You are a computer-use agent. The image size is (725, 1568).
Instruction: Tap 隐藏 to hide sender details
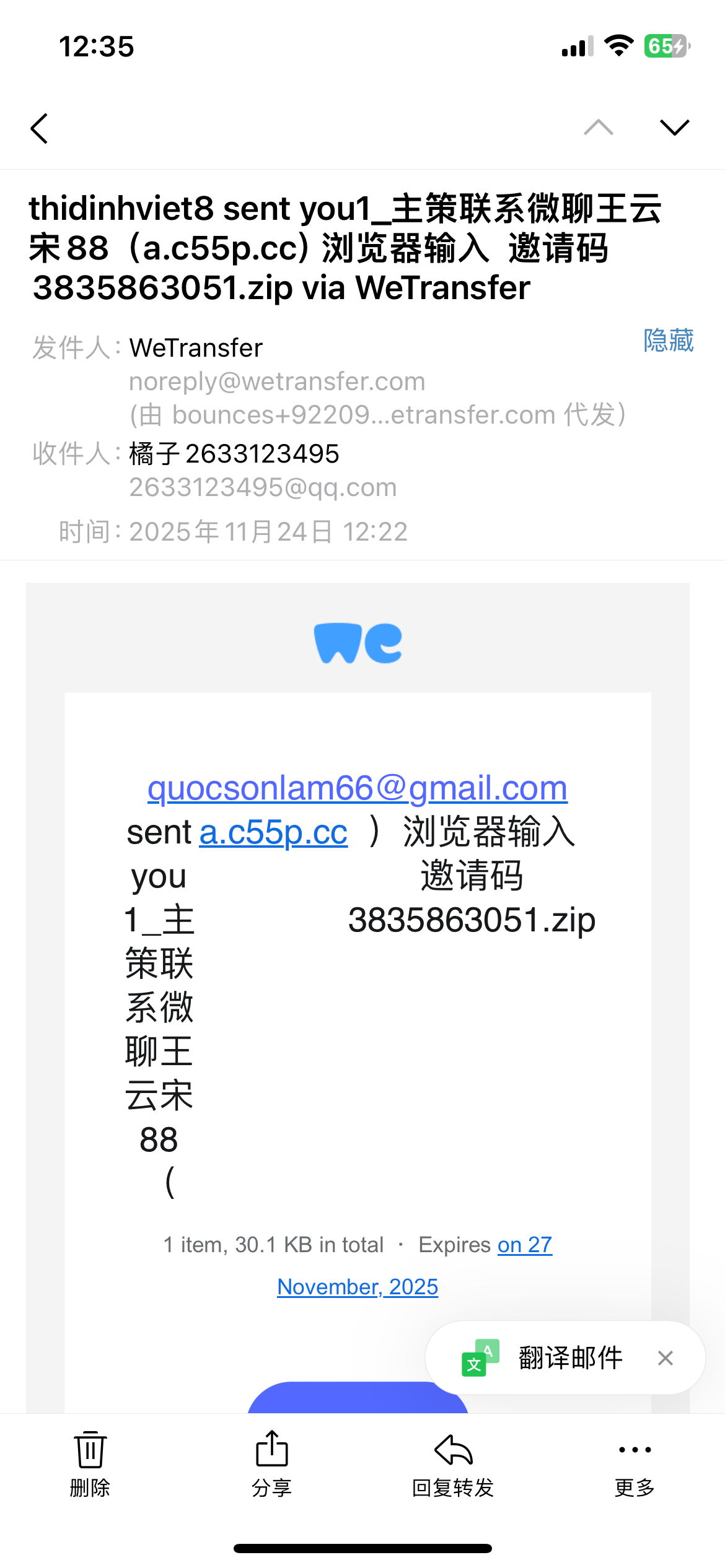click(x=668, y=341)
